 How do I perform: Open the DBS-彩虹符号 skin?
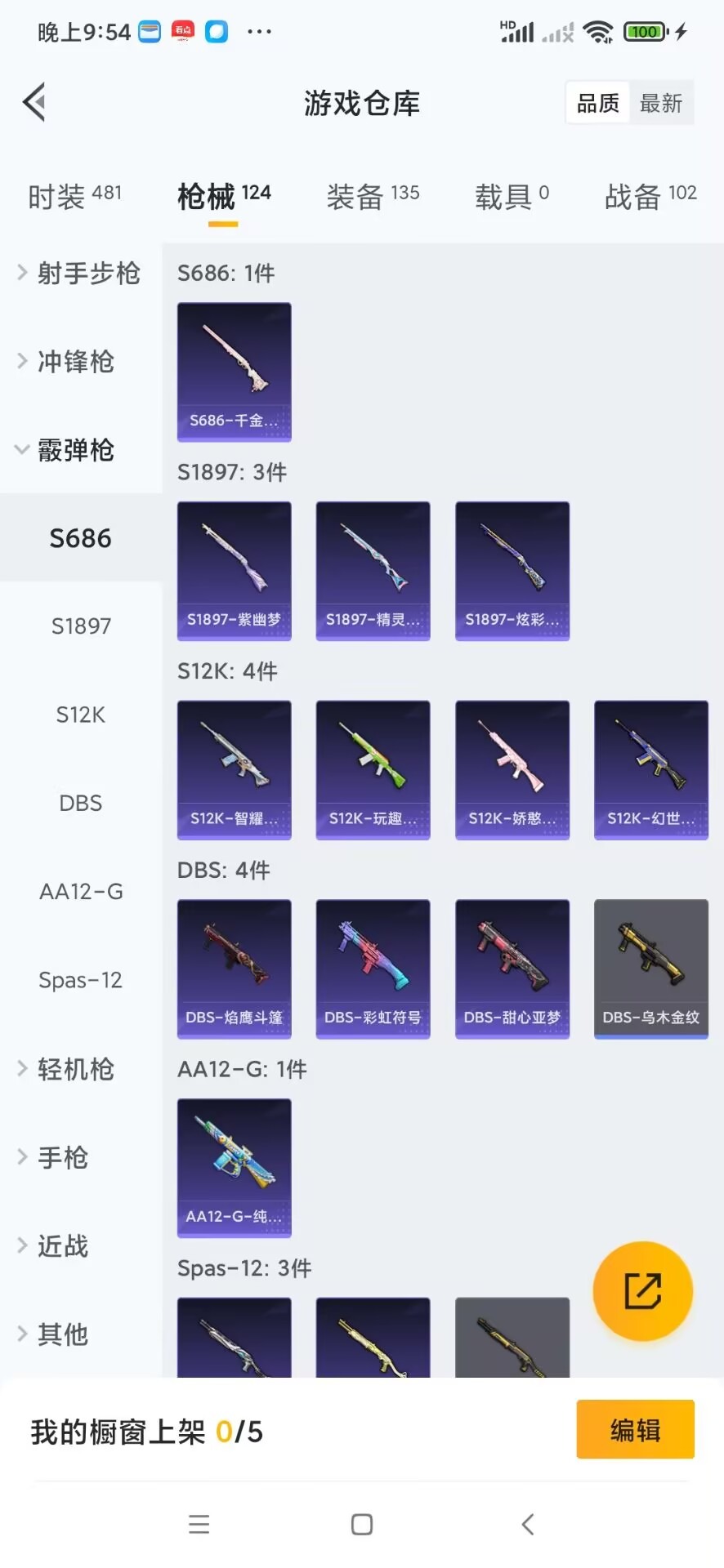click(x=373, y=969)
